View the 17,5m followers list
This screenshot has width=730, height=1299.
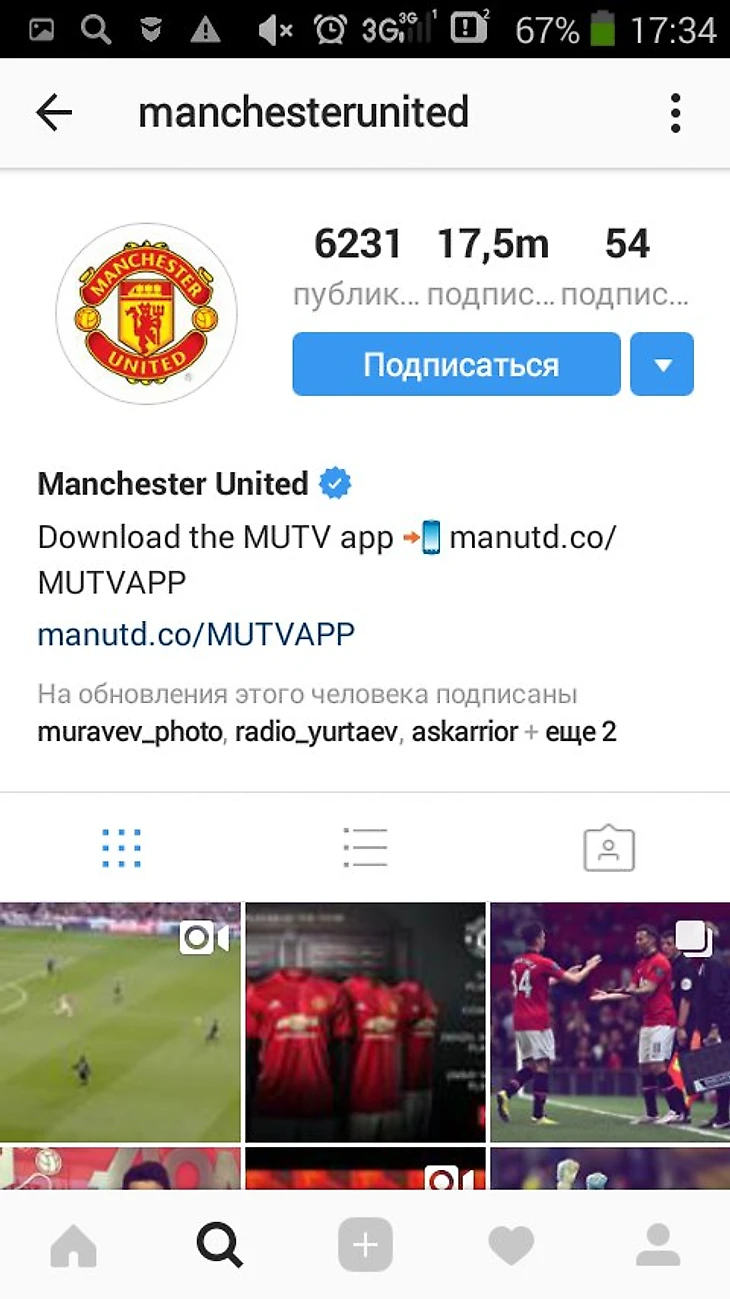pos(493,264)
